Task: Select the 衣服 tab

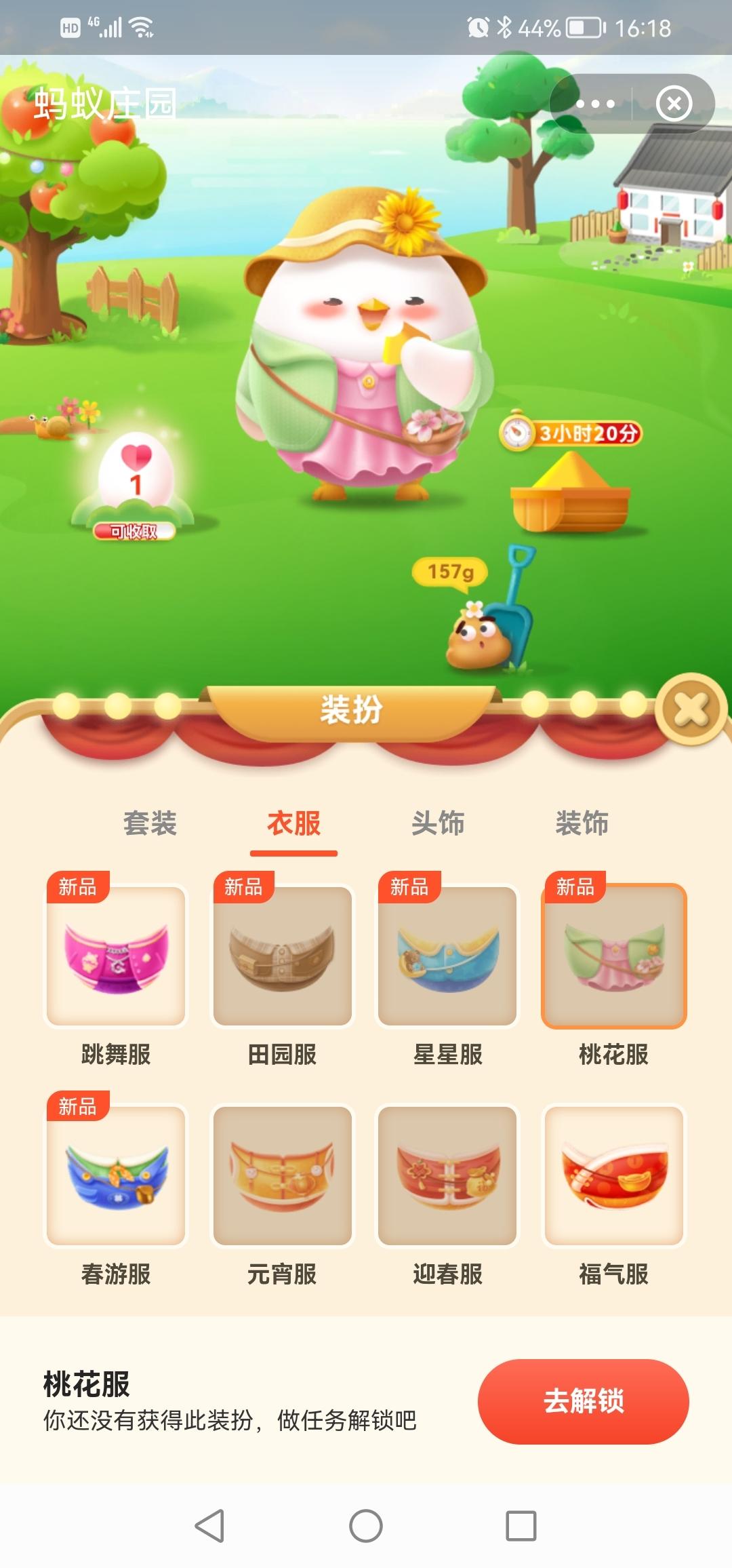Action: click(293, 823)
